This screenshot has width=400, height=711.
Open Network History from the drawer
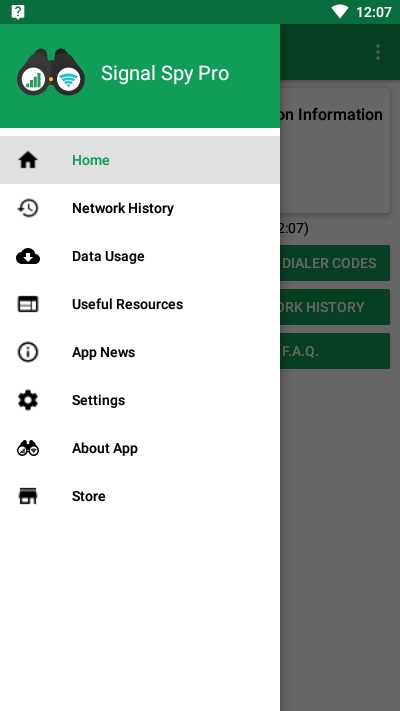tap(140, 208)
